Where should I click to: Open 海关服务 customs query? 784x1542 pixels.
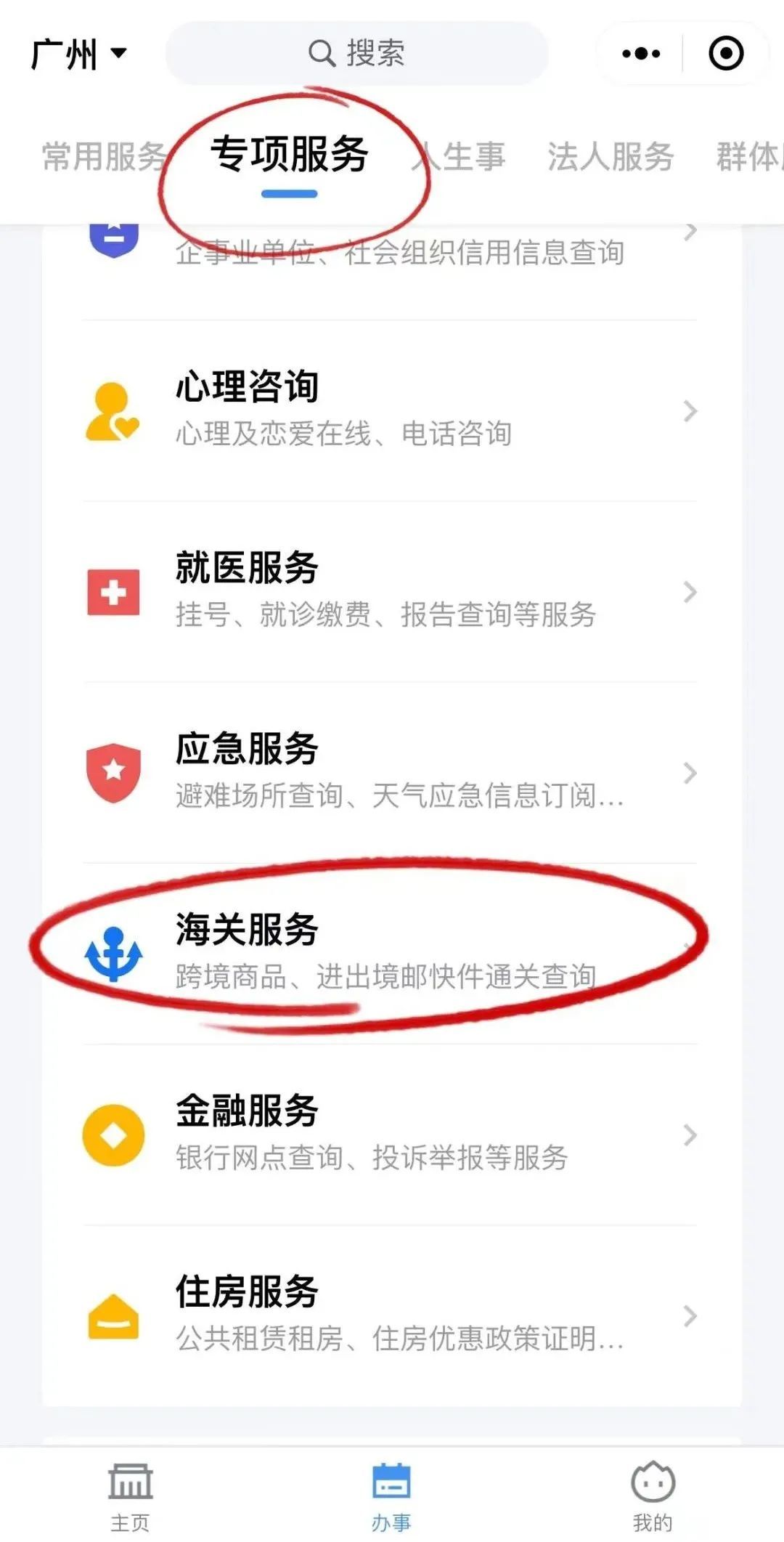(x=391, y=953)
